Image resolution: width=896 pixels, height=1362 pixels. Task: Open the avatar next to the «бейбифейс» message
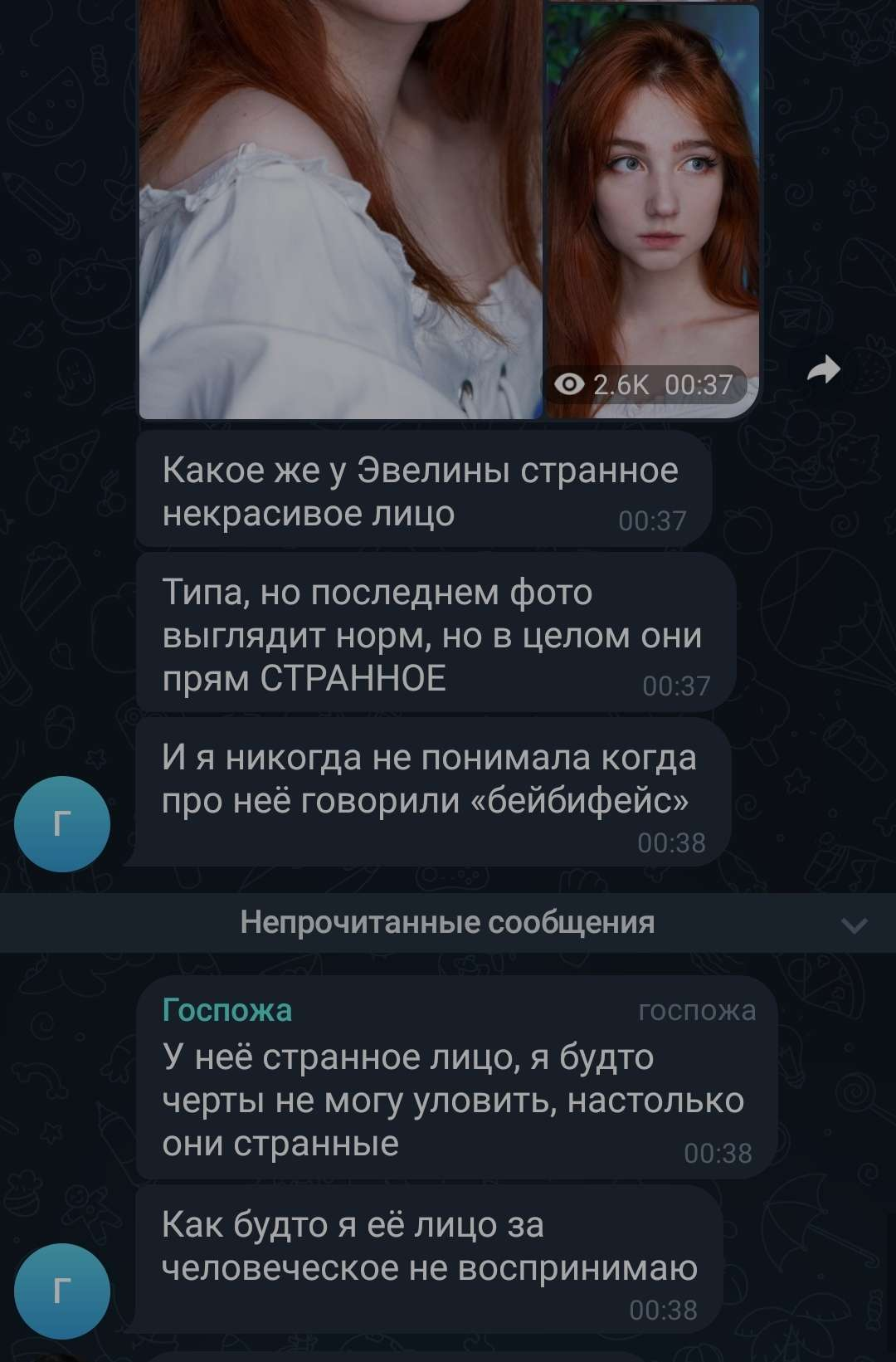(62, 823)
